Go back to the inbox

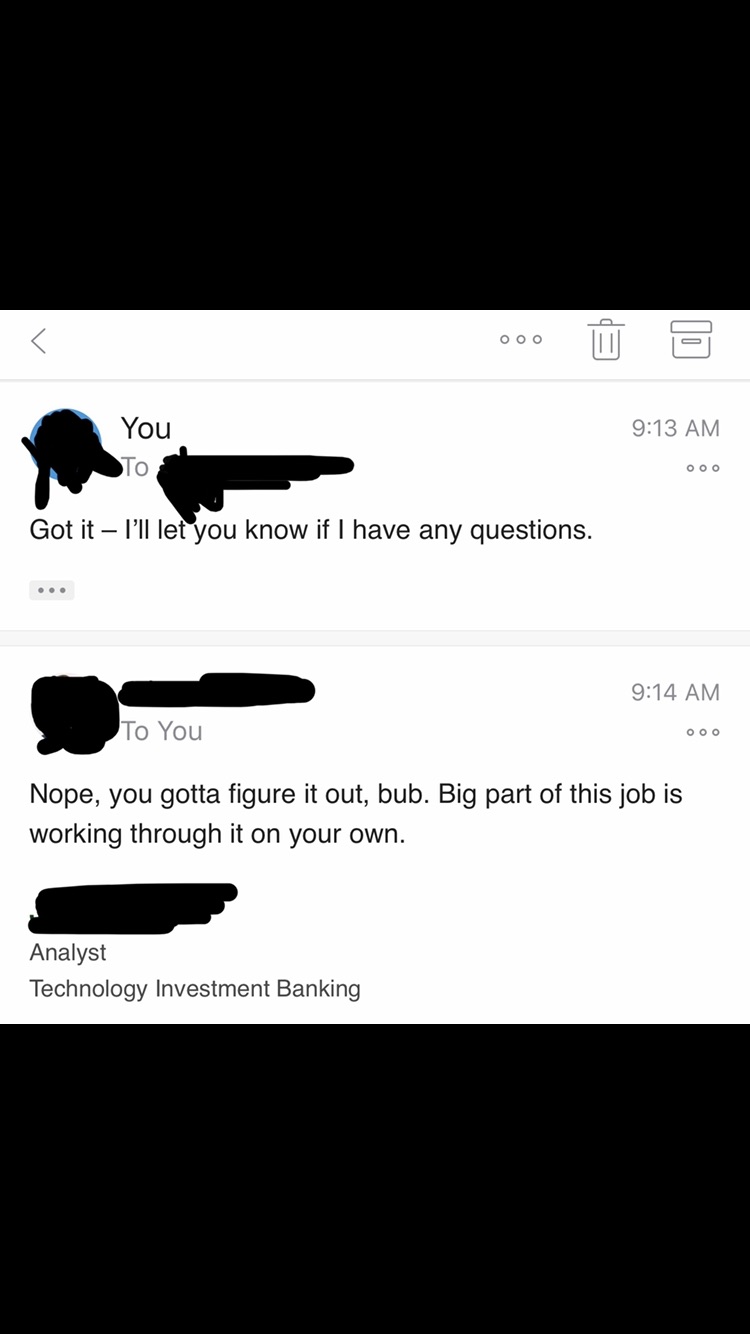pos(39,341)
